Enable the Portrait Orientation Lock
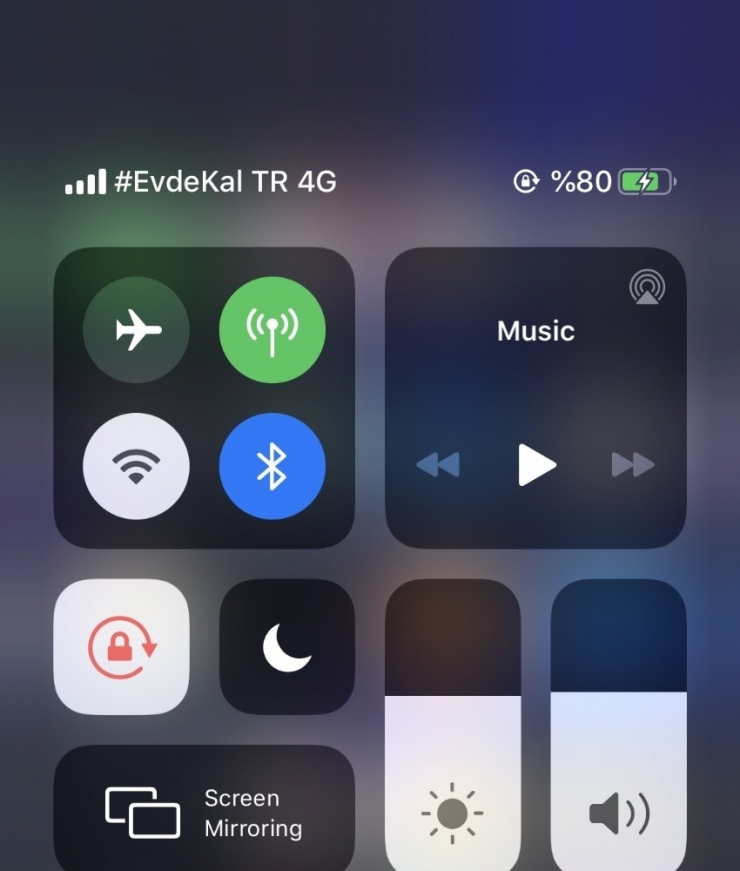Image resolution: width=740 pixels, height=871 pixels. (121, 646)
